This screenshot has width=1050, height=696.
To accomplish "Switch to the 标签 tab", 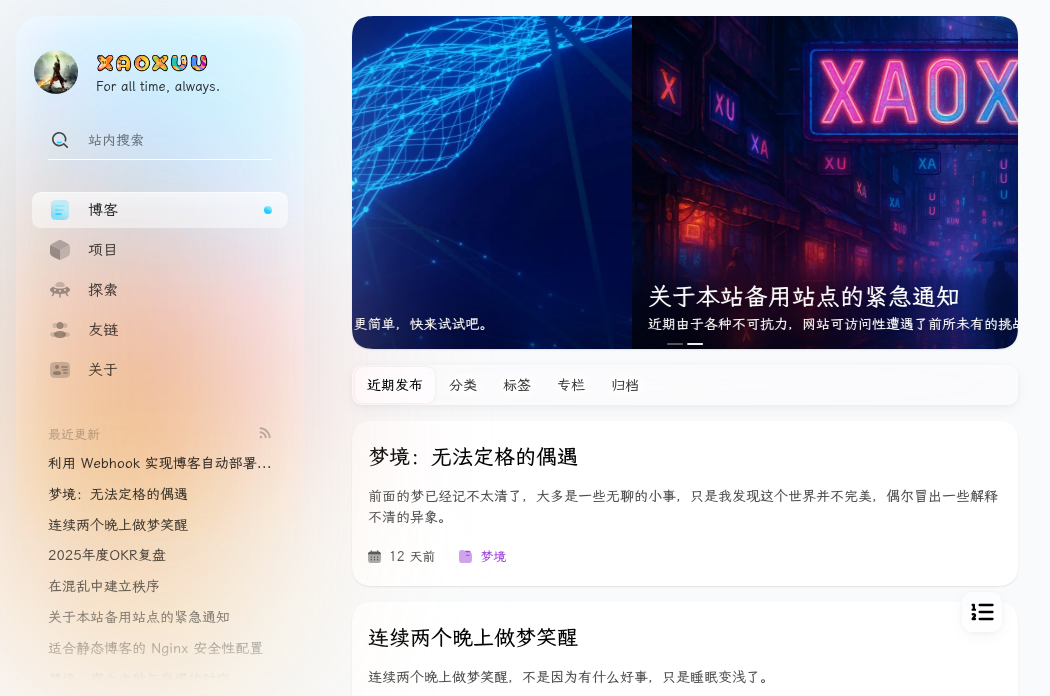I will (517, 385).
